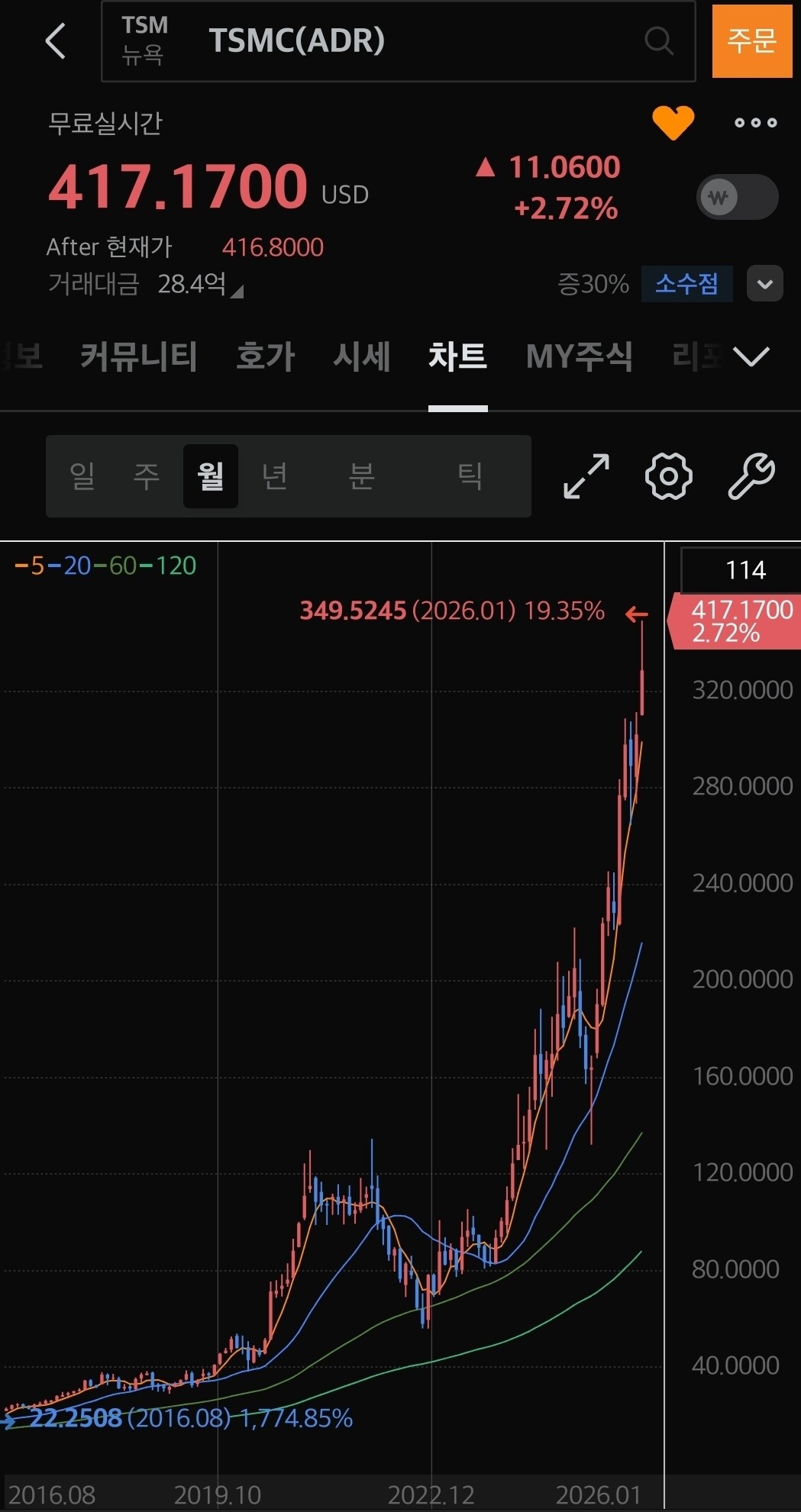Open chart settings gear
This screenshot has height=1512, width=801.
669,476
